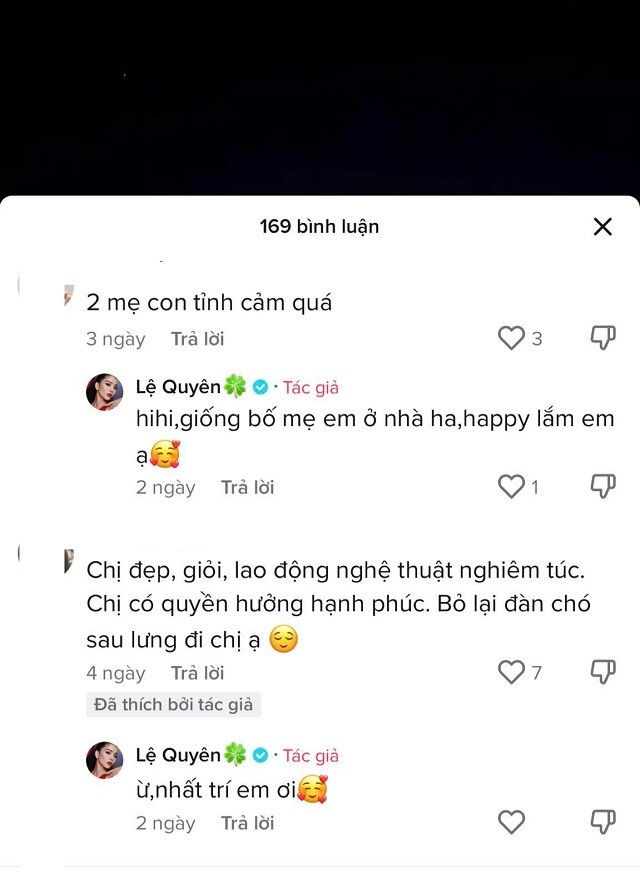The width and height of the screenshot is (640, 879).
Task: Like Lệ Quyên's 'ừ, nhất trí em ơi' reply
Action: (x=511, y=823)
